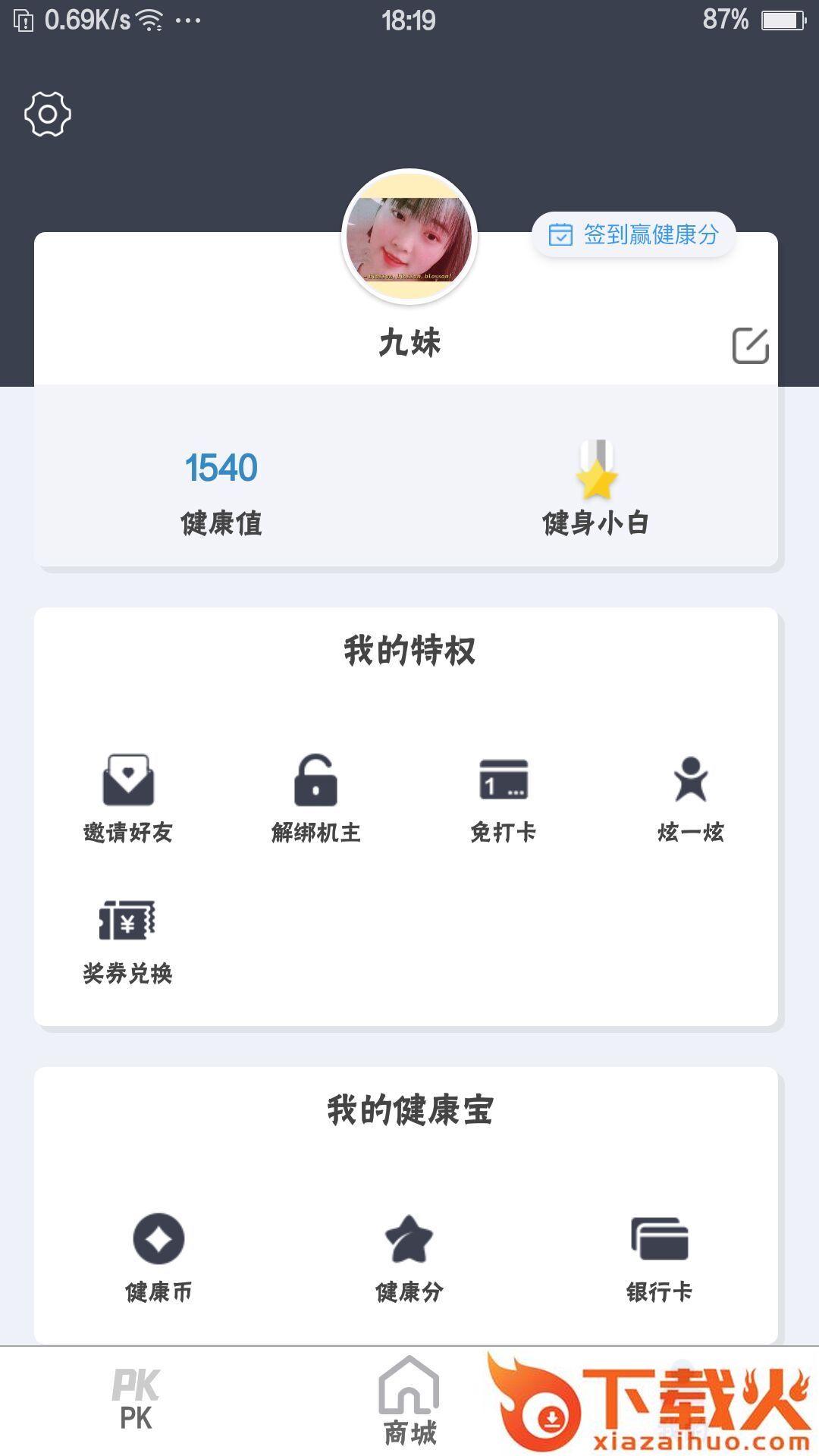Edit profile via the pencil icon
The image size is (819, 1456).
750,346
